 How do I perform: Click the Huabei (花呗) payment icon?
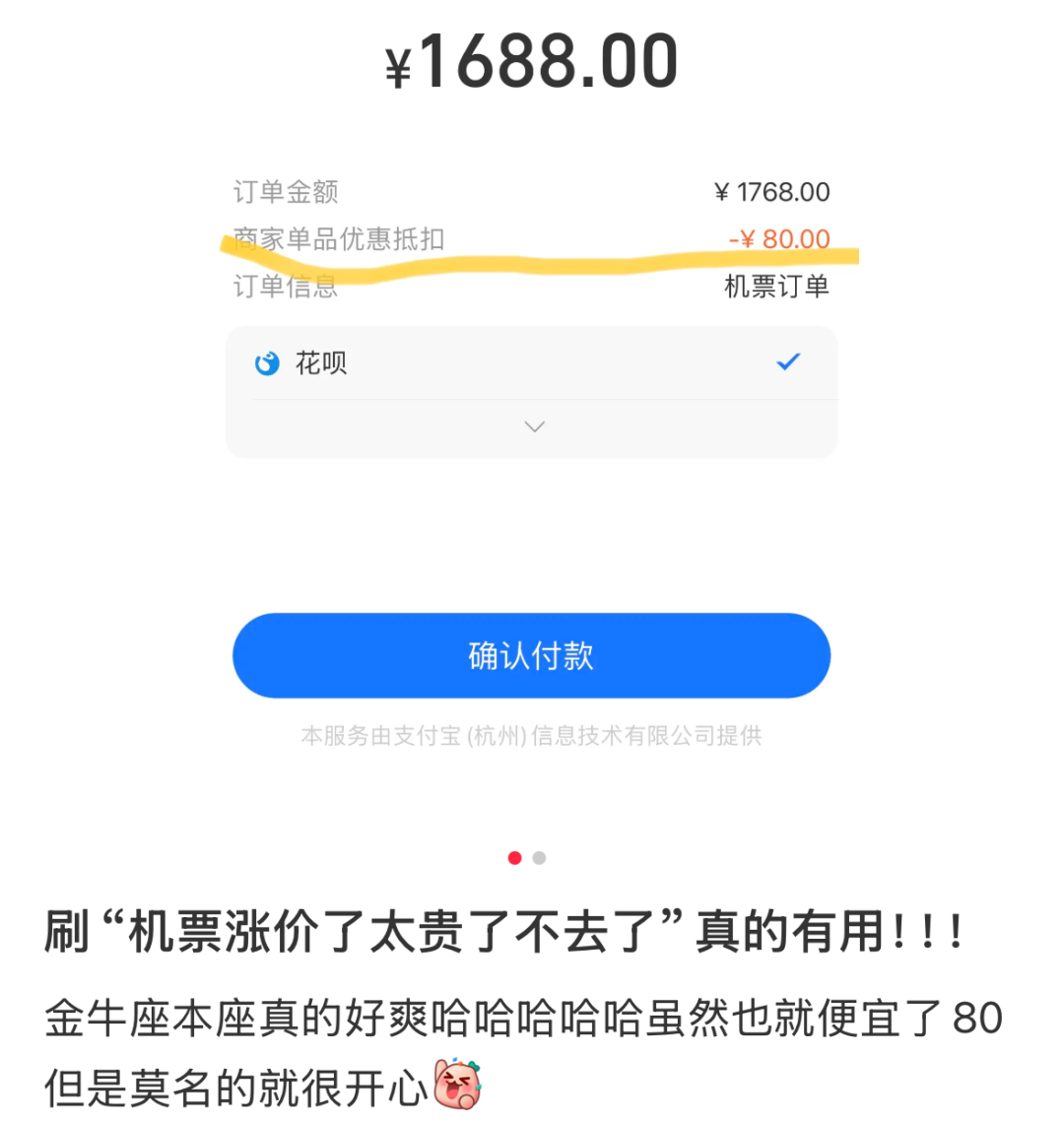[x=266, y=362]
